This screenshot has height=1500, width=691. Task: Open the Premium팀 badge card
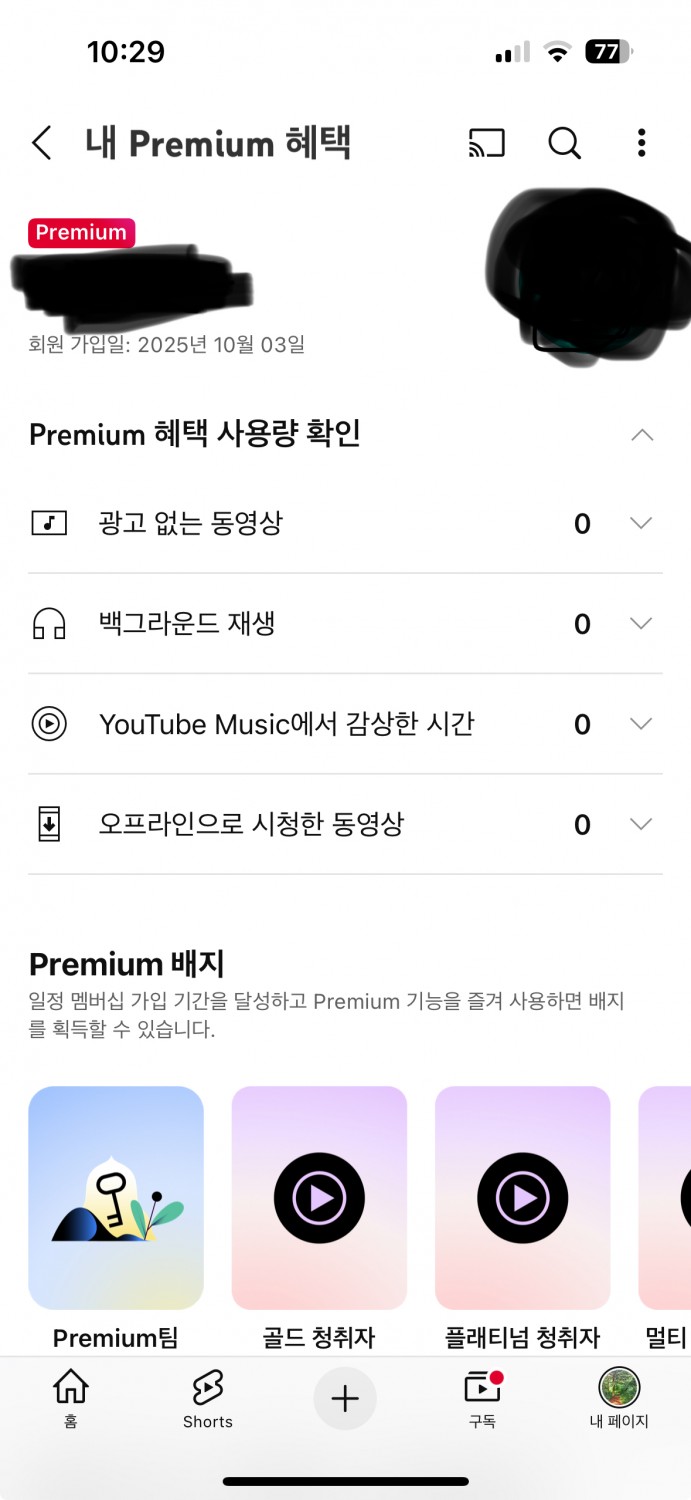[116, 1198]
